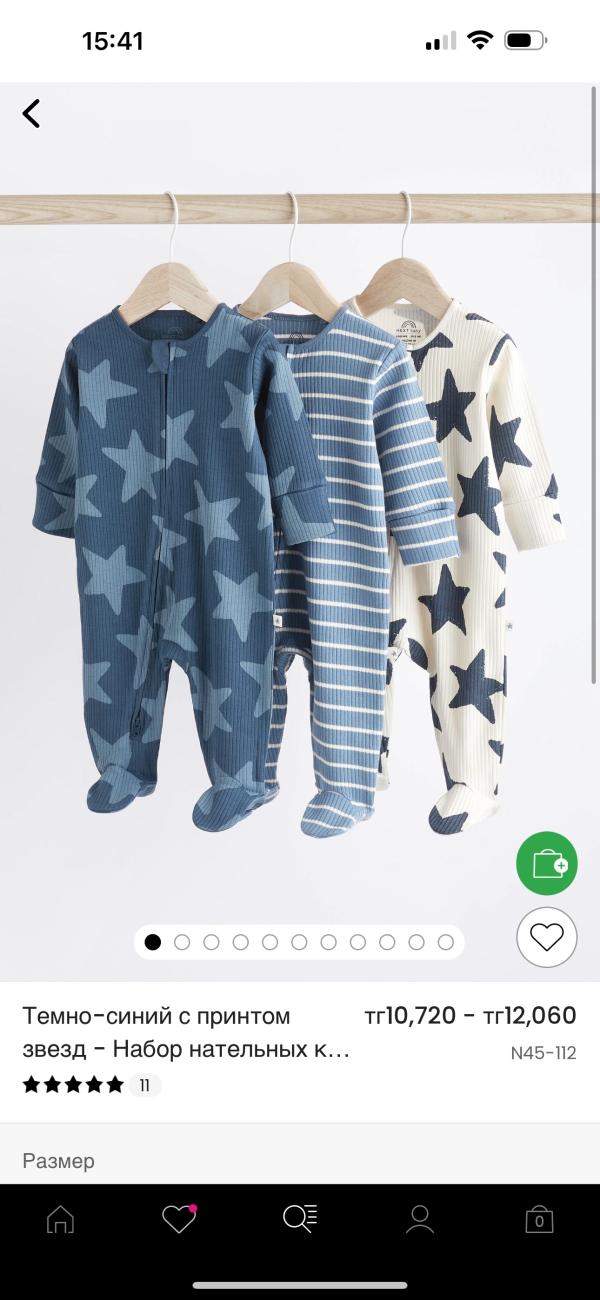Tap the green add-to-bag button

pos(547,863)
